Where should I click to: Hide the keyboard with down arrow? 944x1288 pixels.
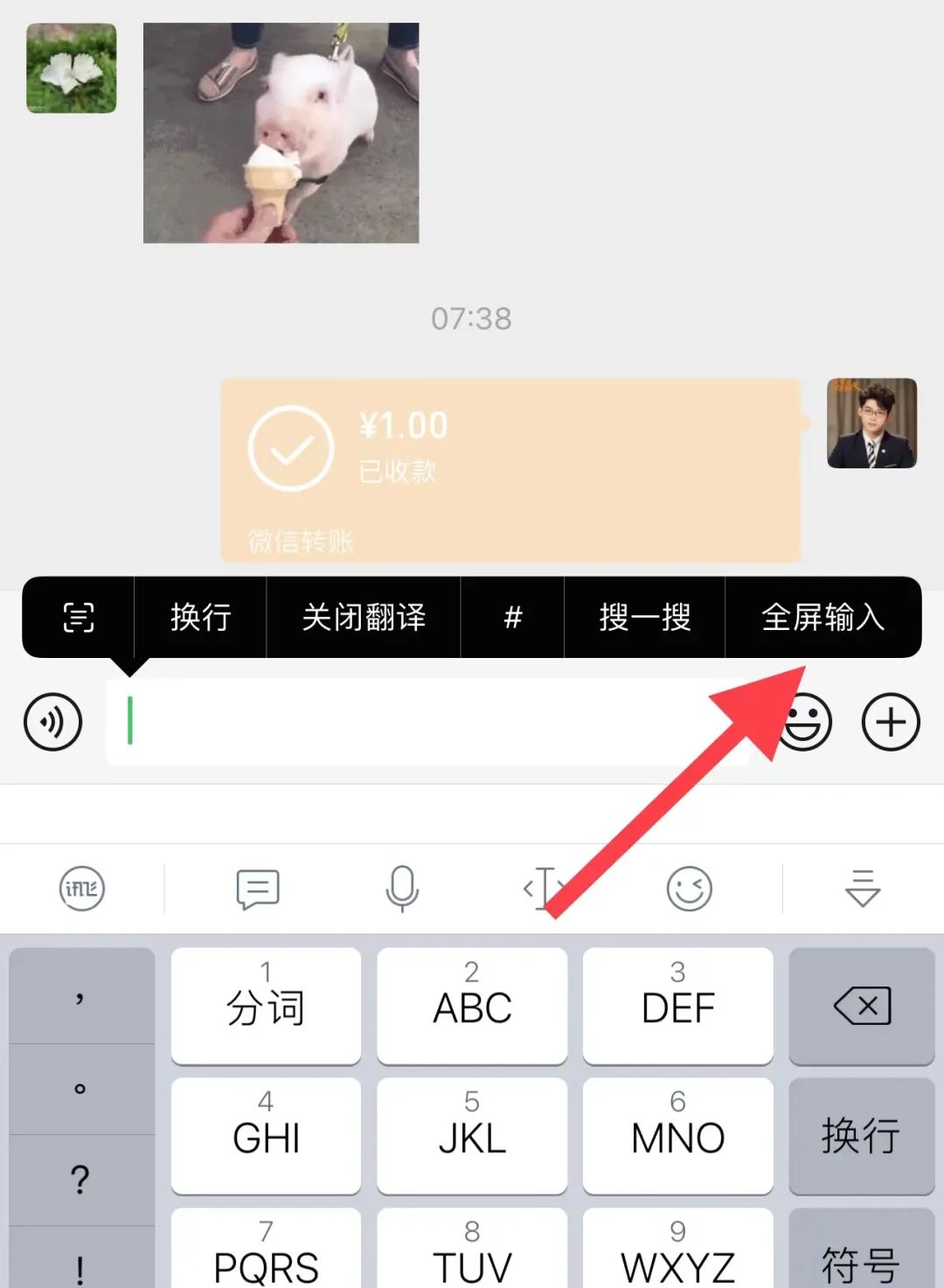pyautogui.click(x=863, y=890)
